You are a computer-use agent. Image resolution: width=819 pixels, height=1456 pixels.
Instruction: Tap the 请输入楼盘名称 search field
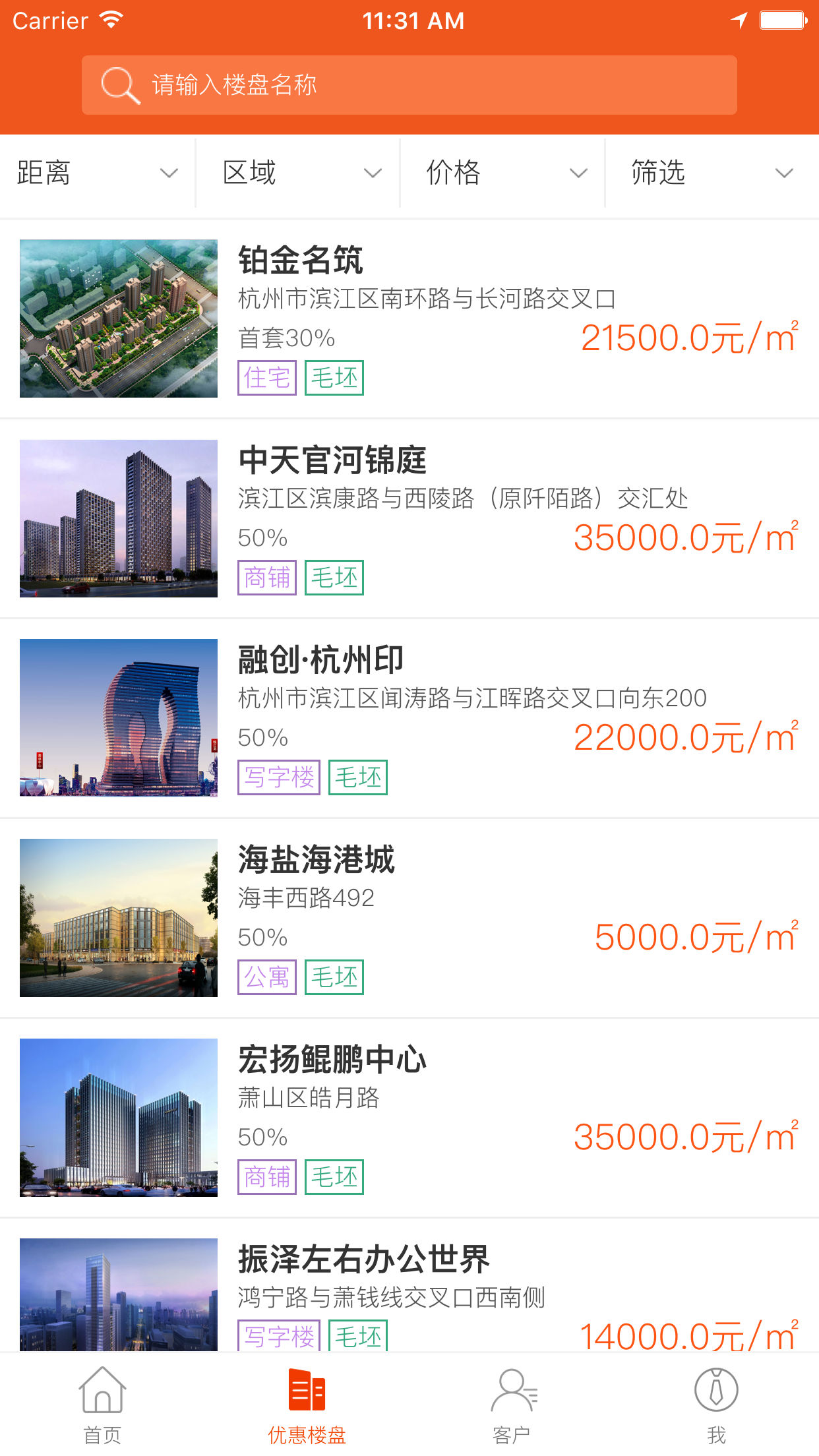tap(409, 85)
